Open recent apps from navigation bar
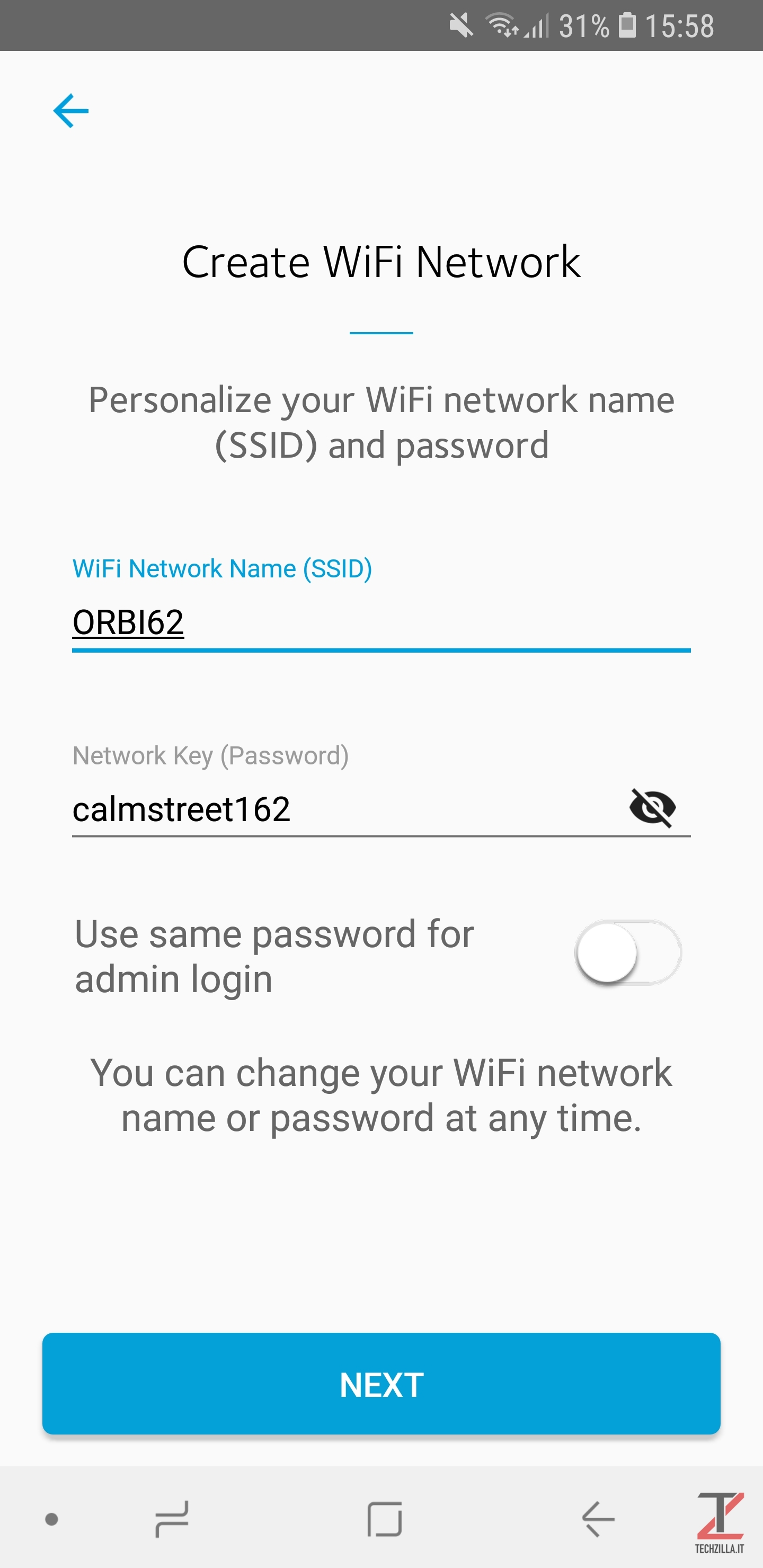763x1568 pixels. 172,1519
